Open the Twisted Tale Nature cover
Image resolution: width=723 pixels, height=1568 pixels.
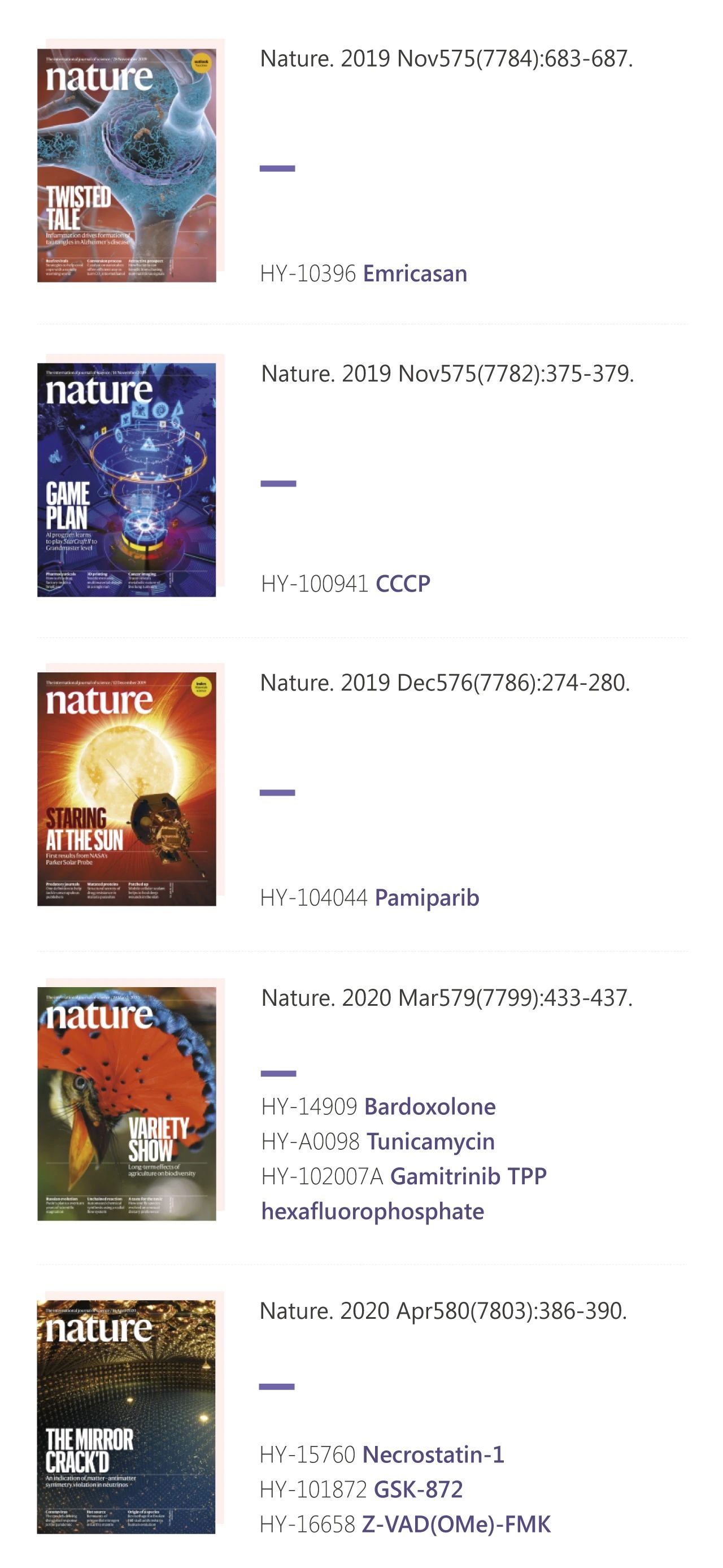pyautogui.click(x=127, y=165)
